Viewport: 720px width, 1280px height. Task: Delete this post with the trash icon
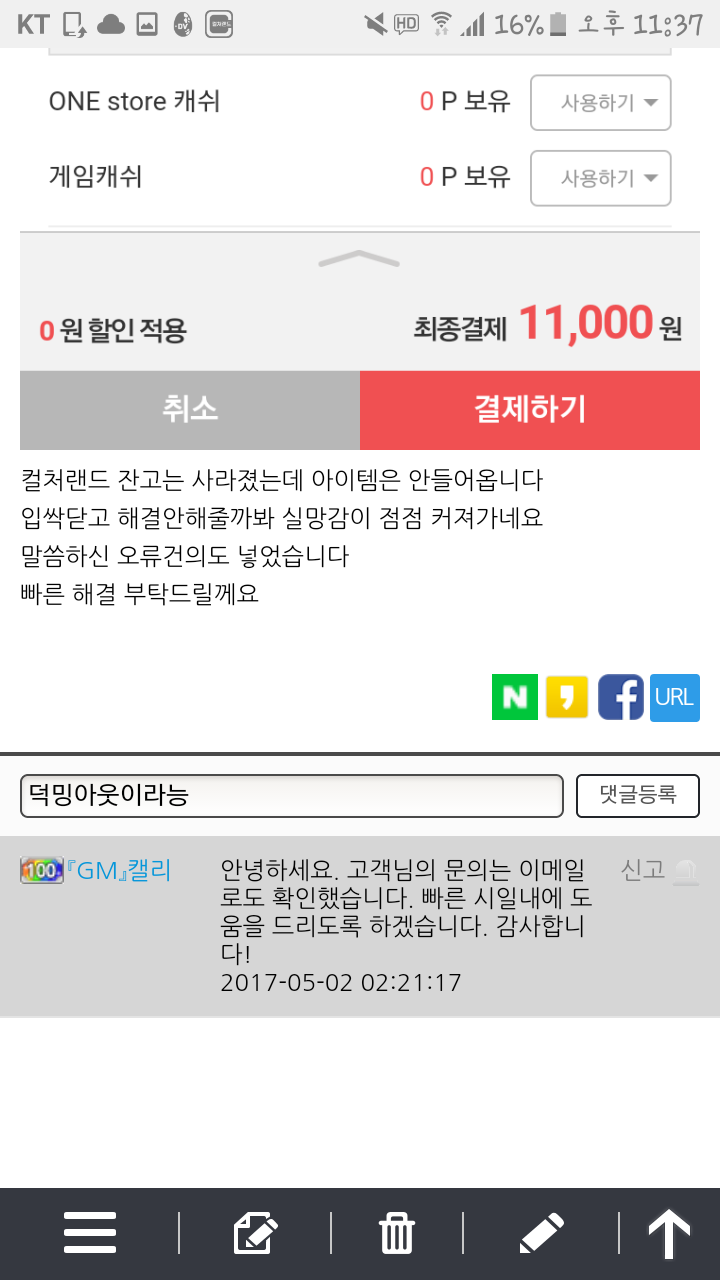(x=397, y=1233)
